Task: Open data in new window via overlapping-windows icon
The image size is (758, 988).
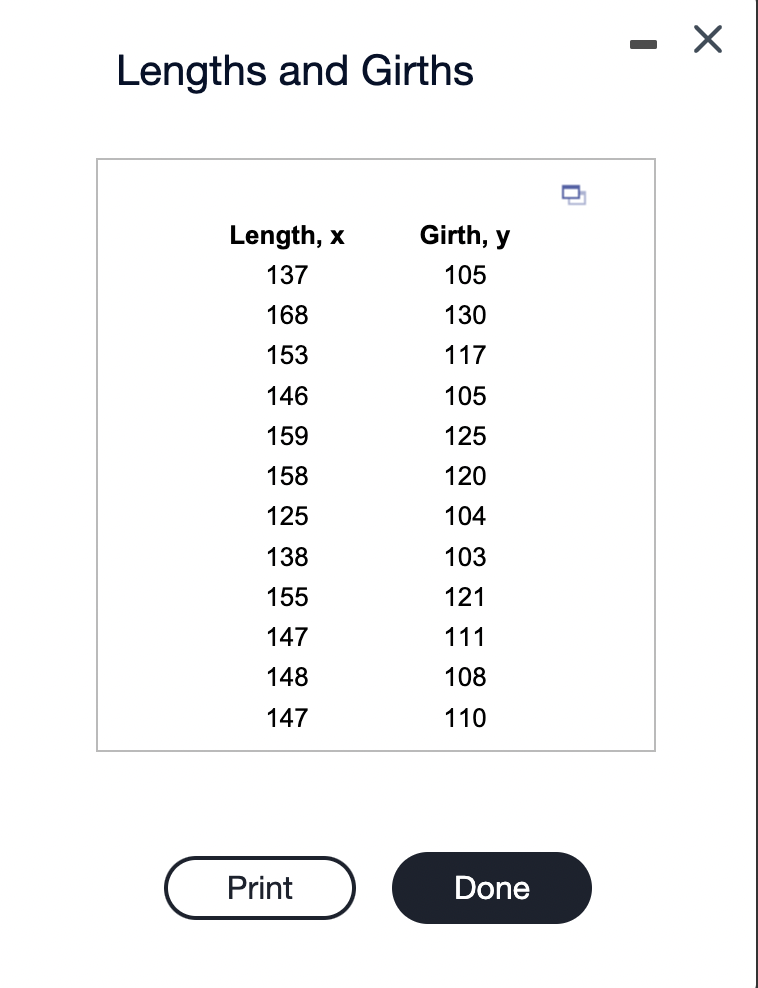Action: pos(574,195)
